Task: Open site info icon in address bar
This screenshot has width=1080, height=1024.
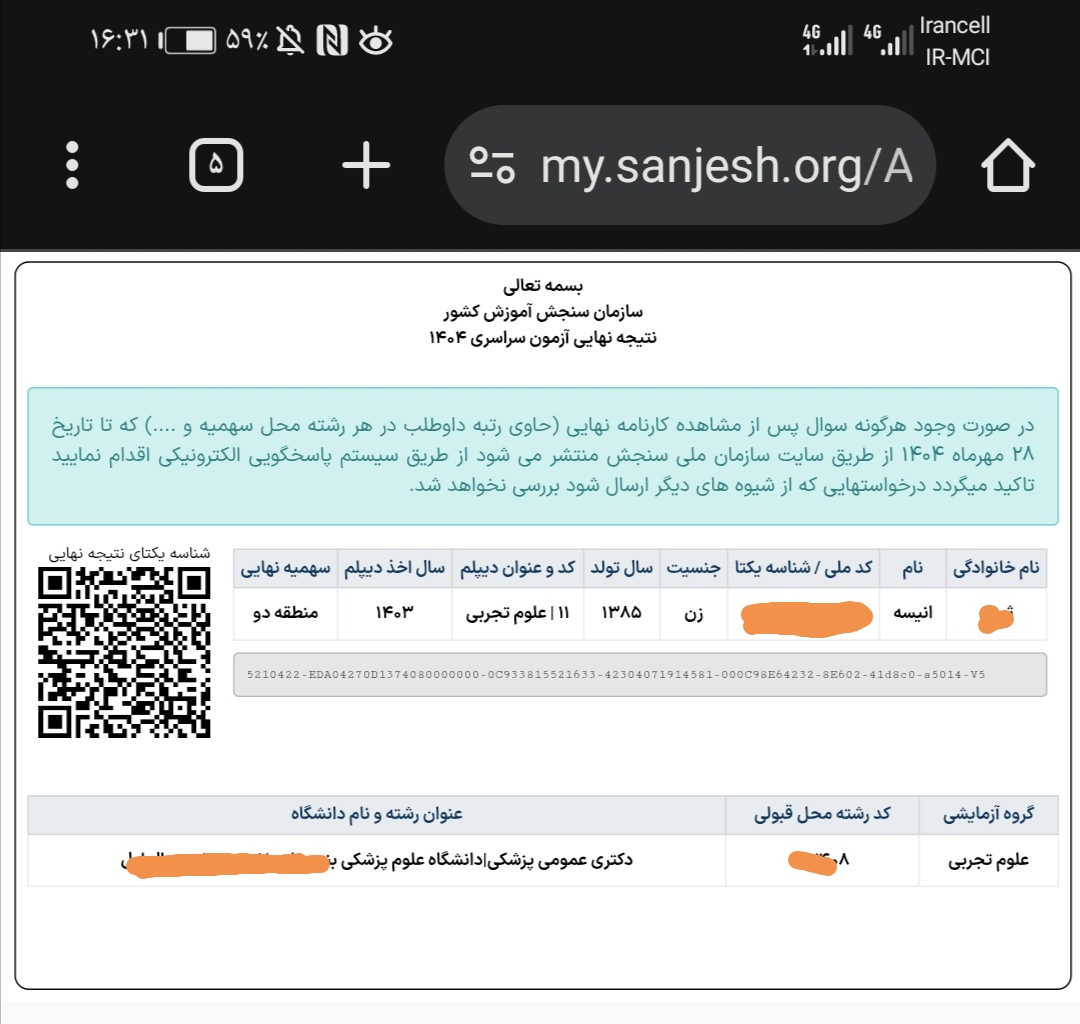Action: click(x=491, y=166)
